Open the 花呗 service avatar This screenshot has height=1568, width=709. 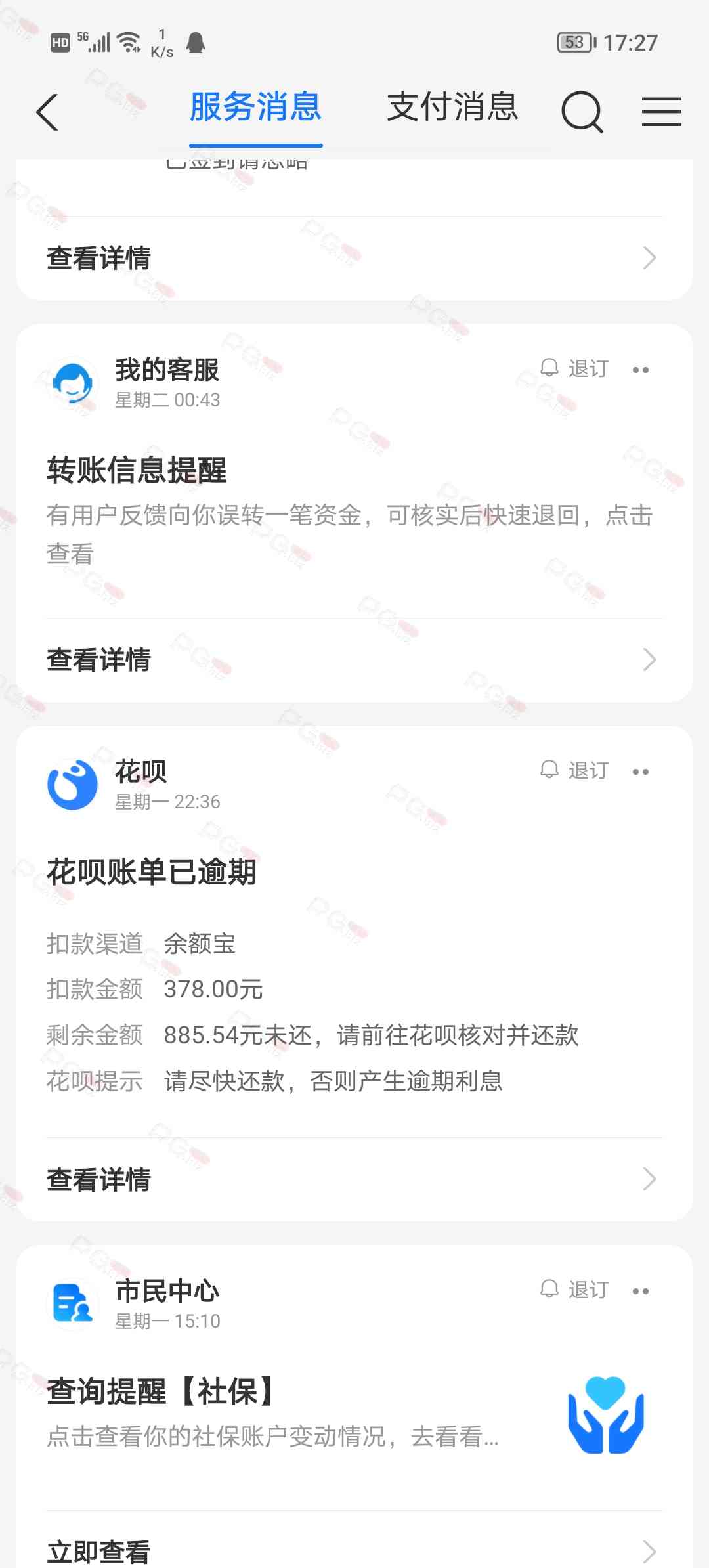click(x=72, y=785)
